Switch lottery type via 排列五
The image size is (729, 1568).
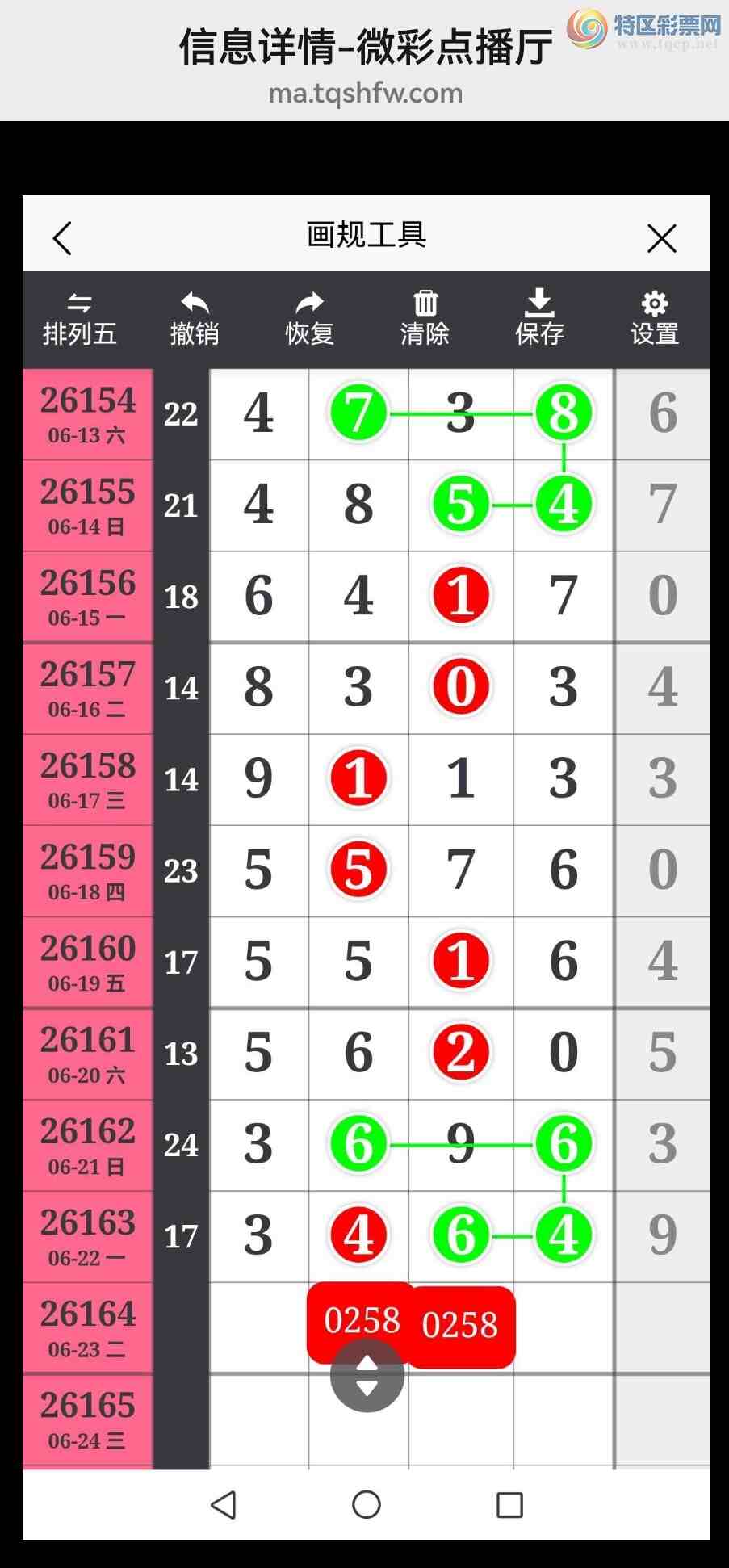79,320
